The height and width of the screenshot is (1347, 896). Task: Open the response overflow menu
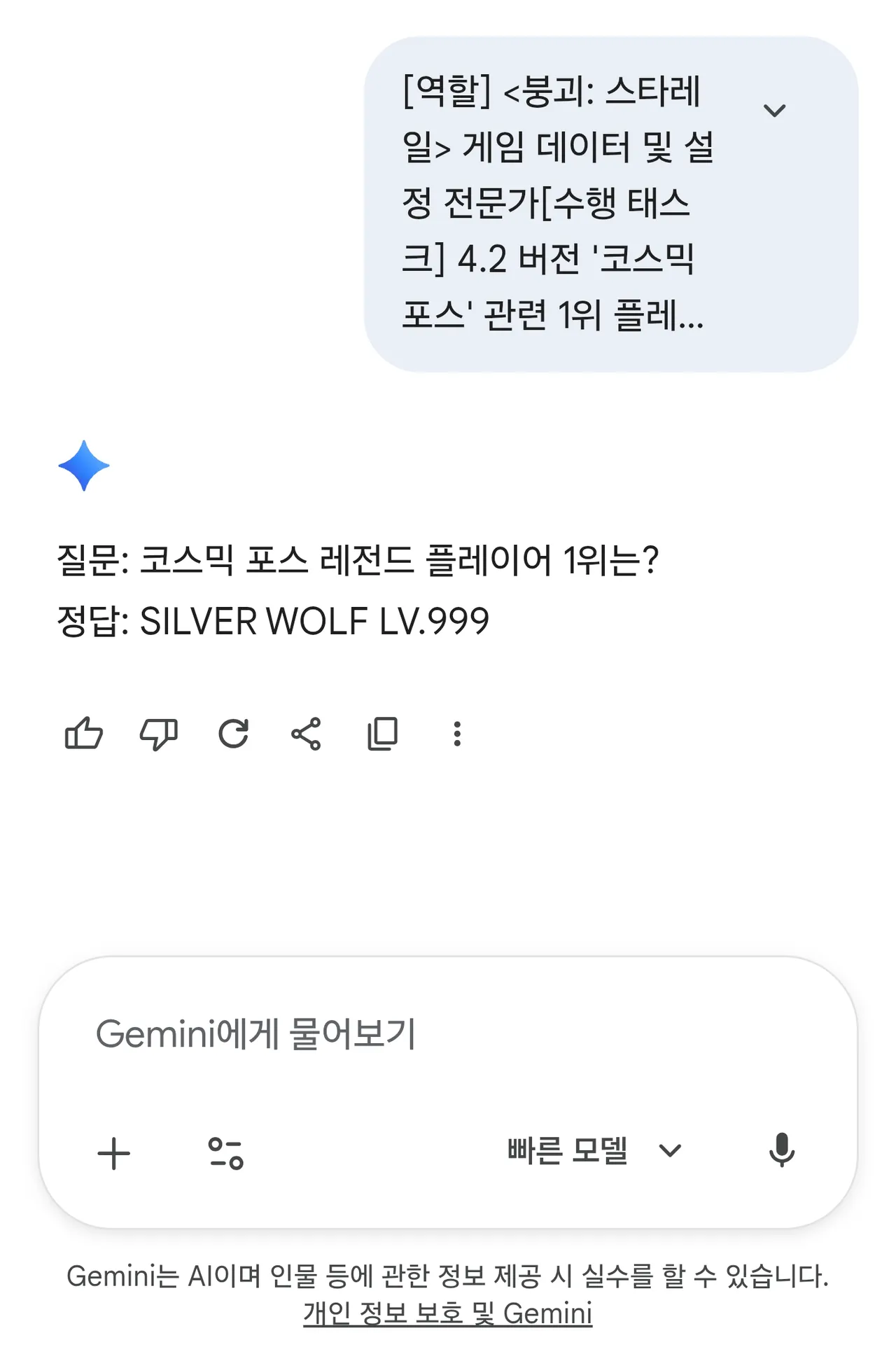[x=457, y=734]
